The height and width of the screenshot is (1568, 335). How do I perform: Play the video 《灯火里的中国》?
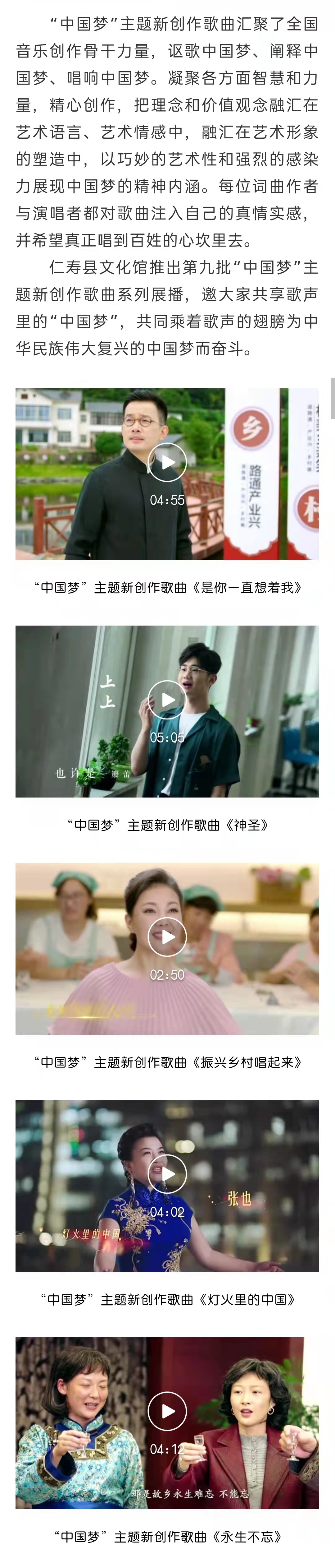click(167, 1173)
